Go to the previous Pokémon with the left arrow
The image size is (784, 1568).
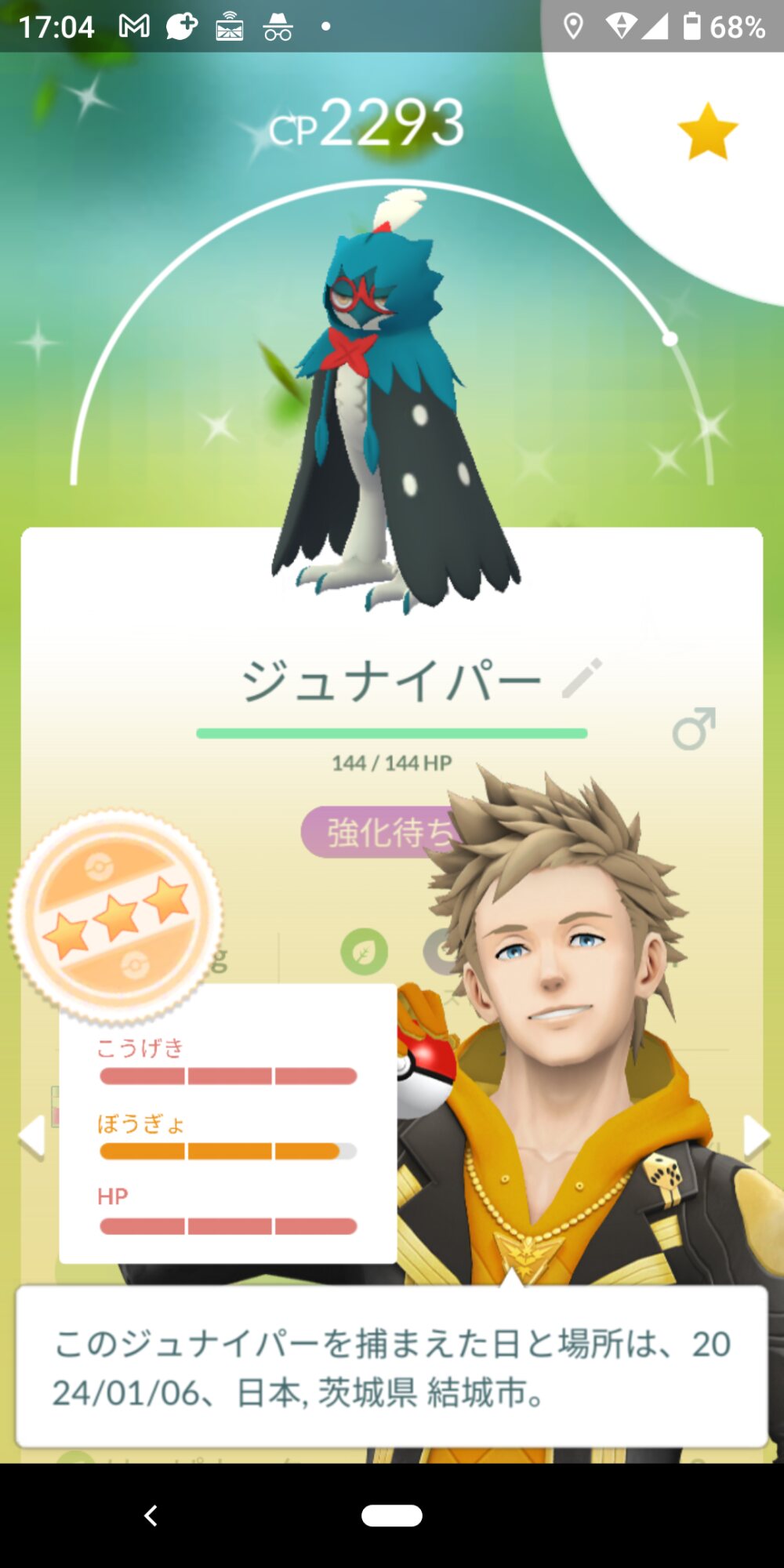[32, 1136]
